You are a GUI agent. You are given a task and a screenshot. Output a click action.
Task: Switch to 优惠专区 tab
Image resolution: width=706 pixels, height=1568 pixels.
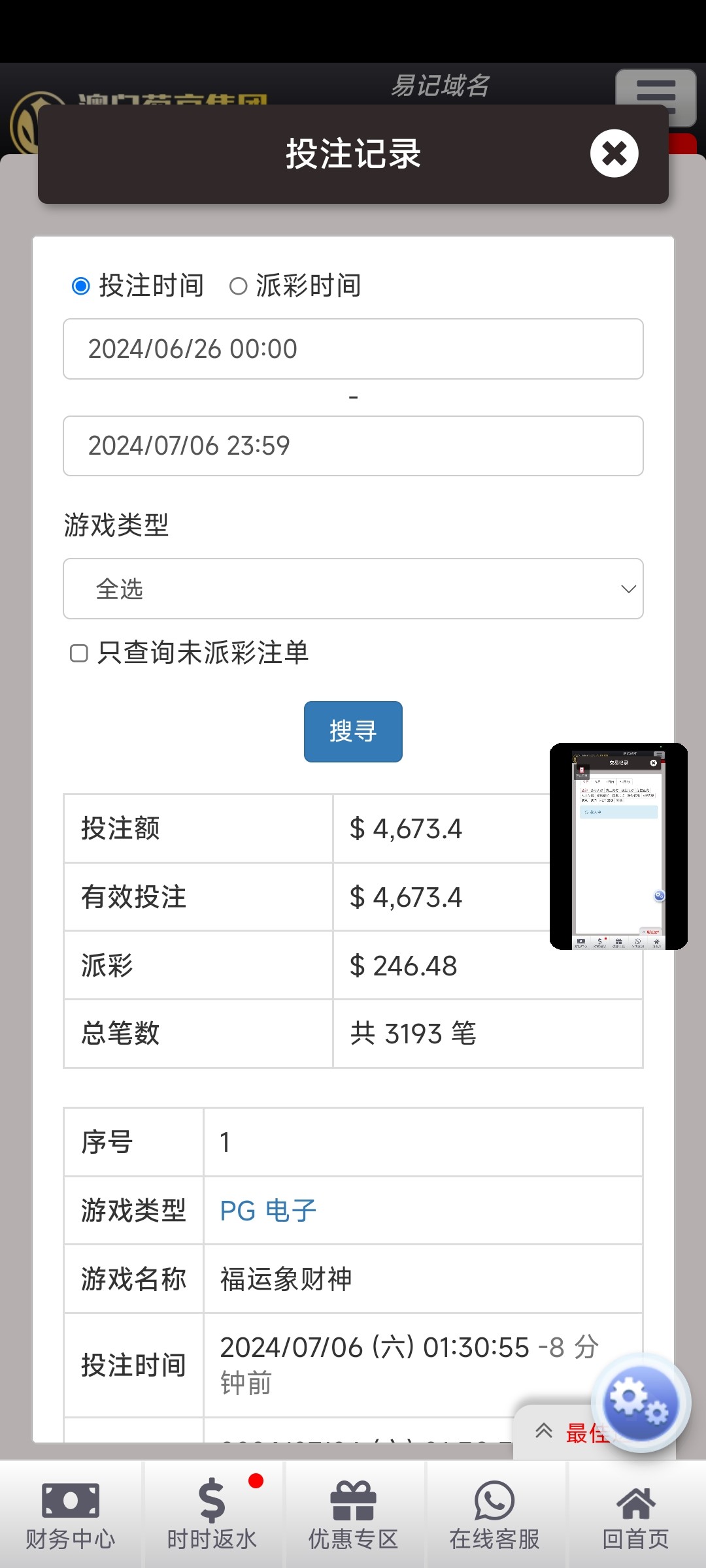pos(353,1514)
